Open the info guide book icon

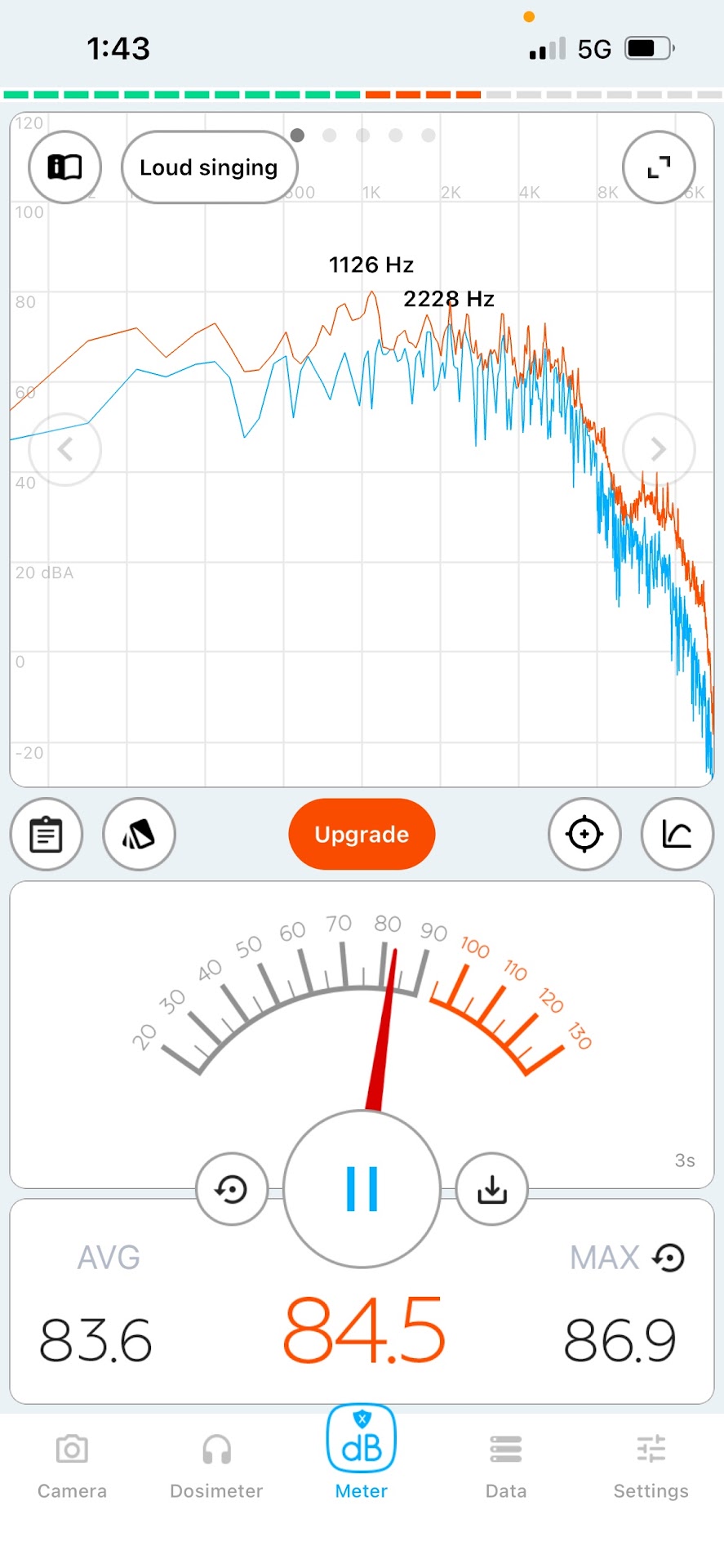64,167
